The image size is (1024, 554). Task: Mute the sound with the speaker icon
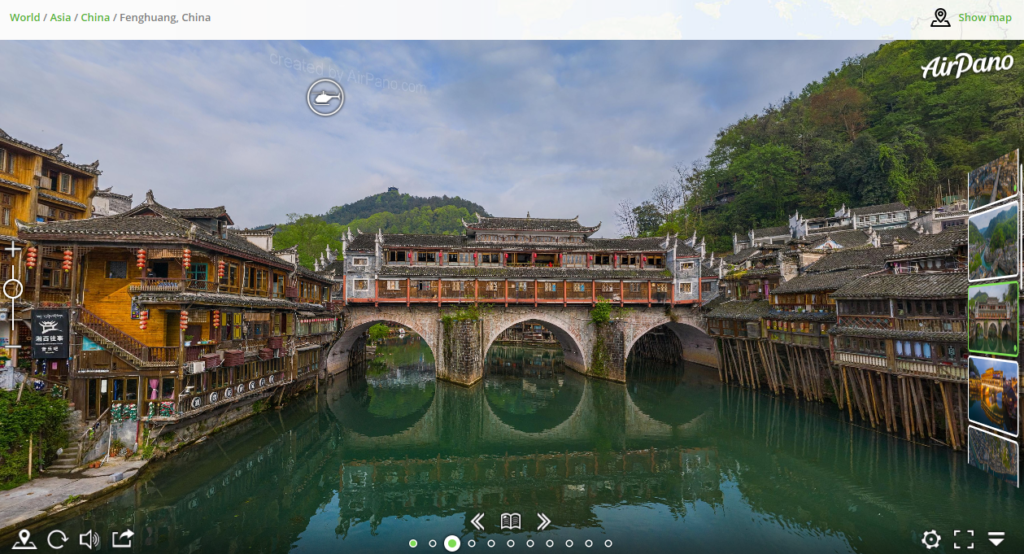click(89, 539)
